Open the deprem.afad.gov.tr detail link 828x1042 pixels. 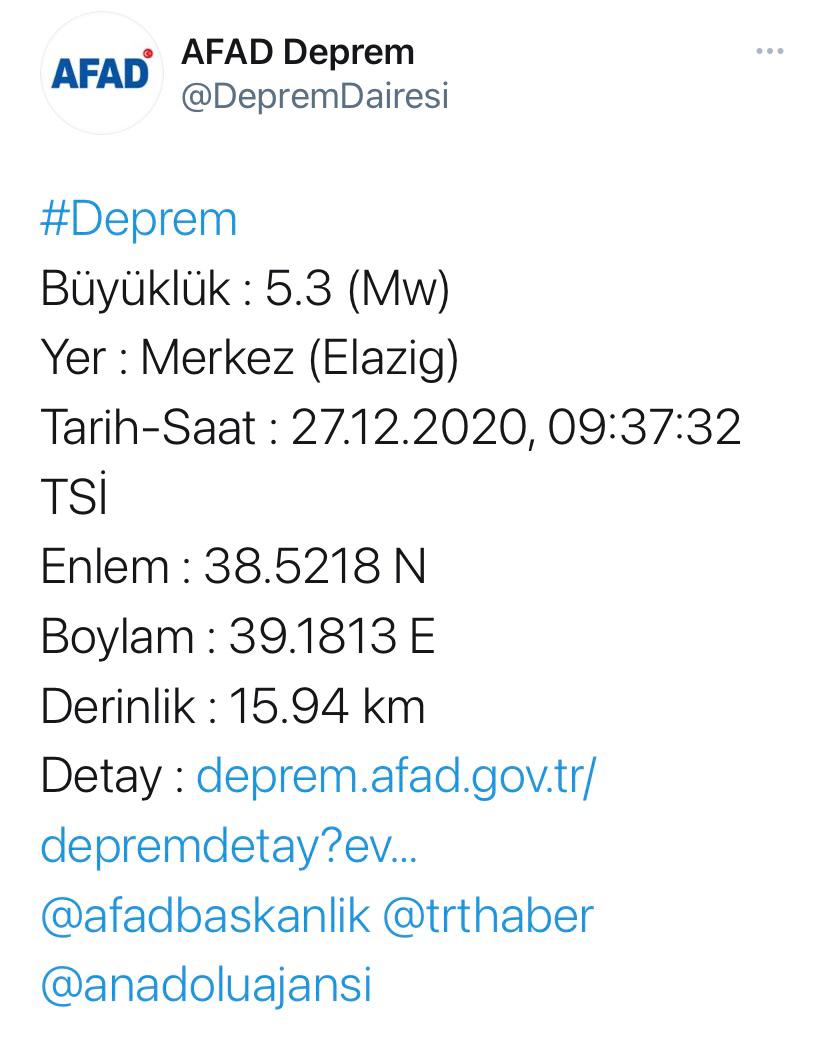click(396, 777)
